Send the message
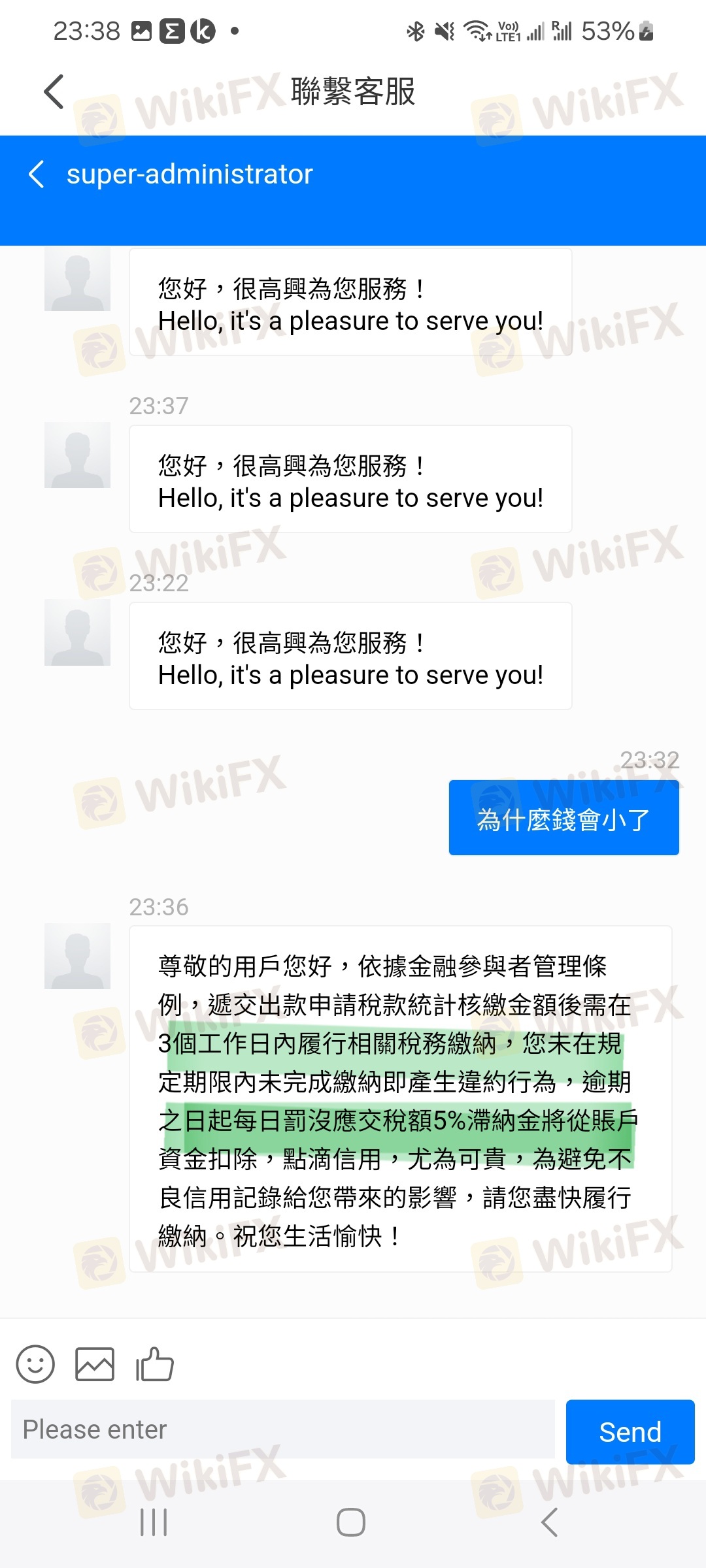 (x=630, y=1431)
